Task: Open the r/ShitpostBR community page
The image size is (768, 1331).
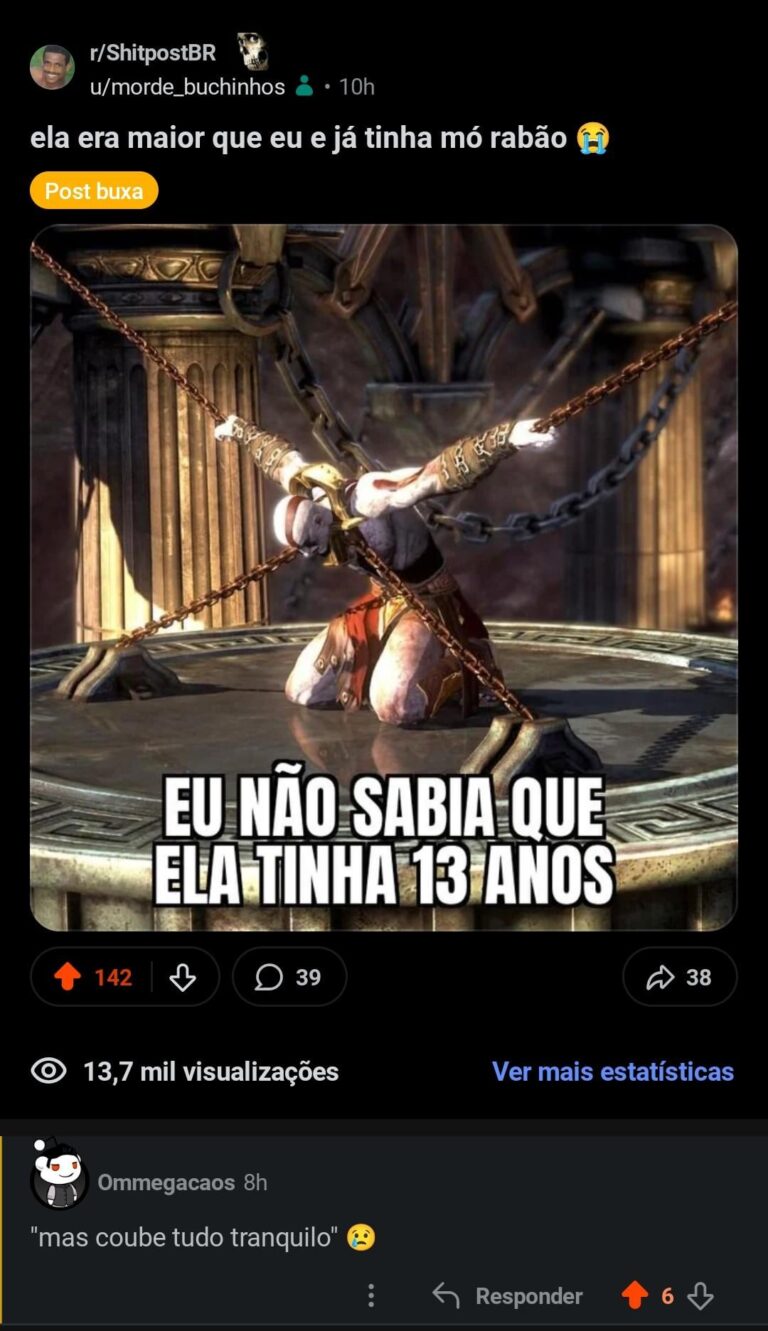Action: pos(153,54)
